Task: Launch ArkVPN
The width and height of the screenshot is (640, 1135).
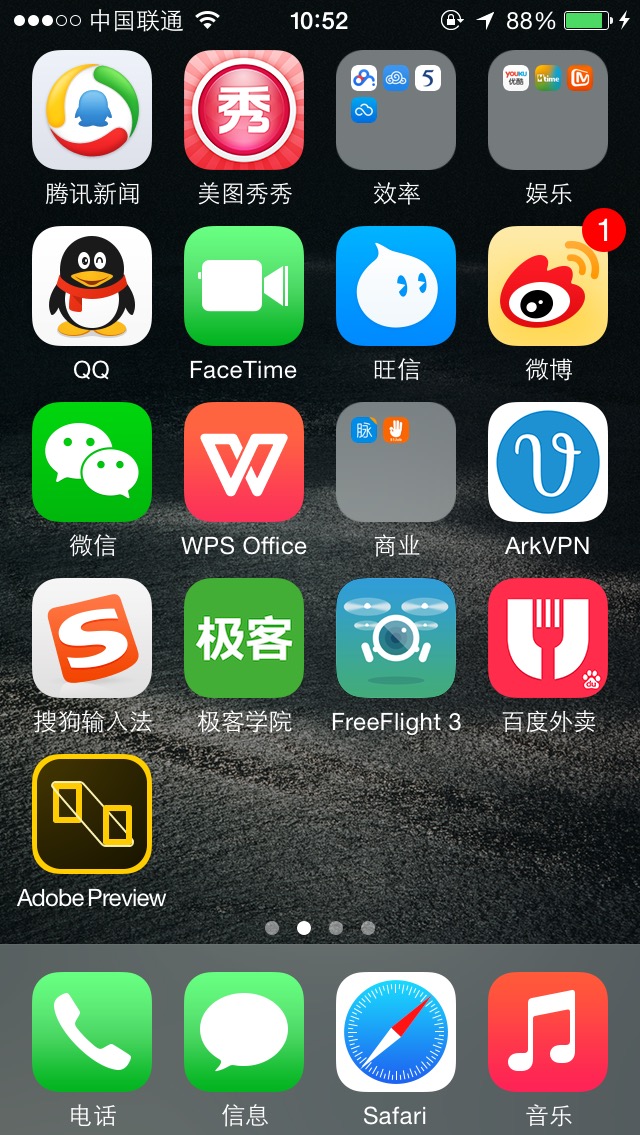Action: pos(548,462)
